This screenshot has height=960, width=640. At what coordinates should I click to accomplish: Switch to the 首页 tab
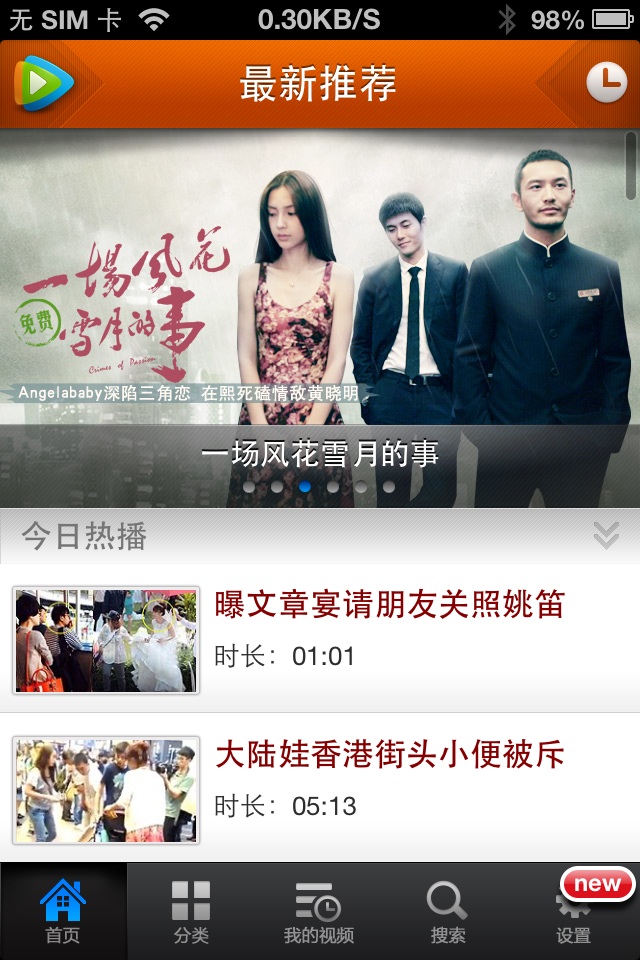[x=63, y=912]
